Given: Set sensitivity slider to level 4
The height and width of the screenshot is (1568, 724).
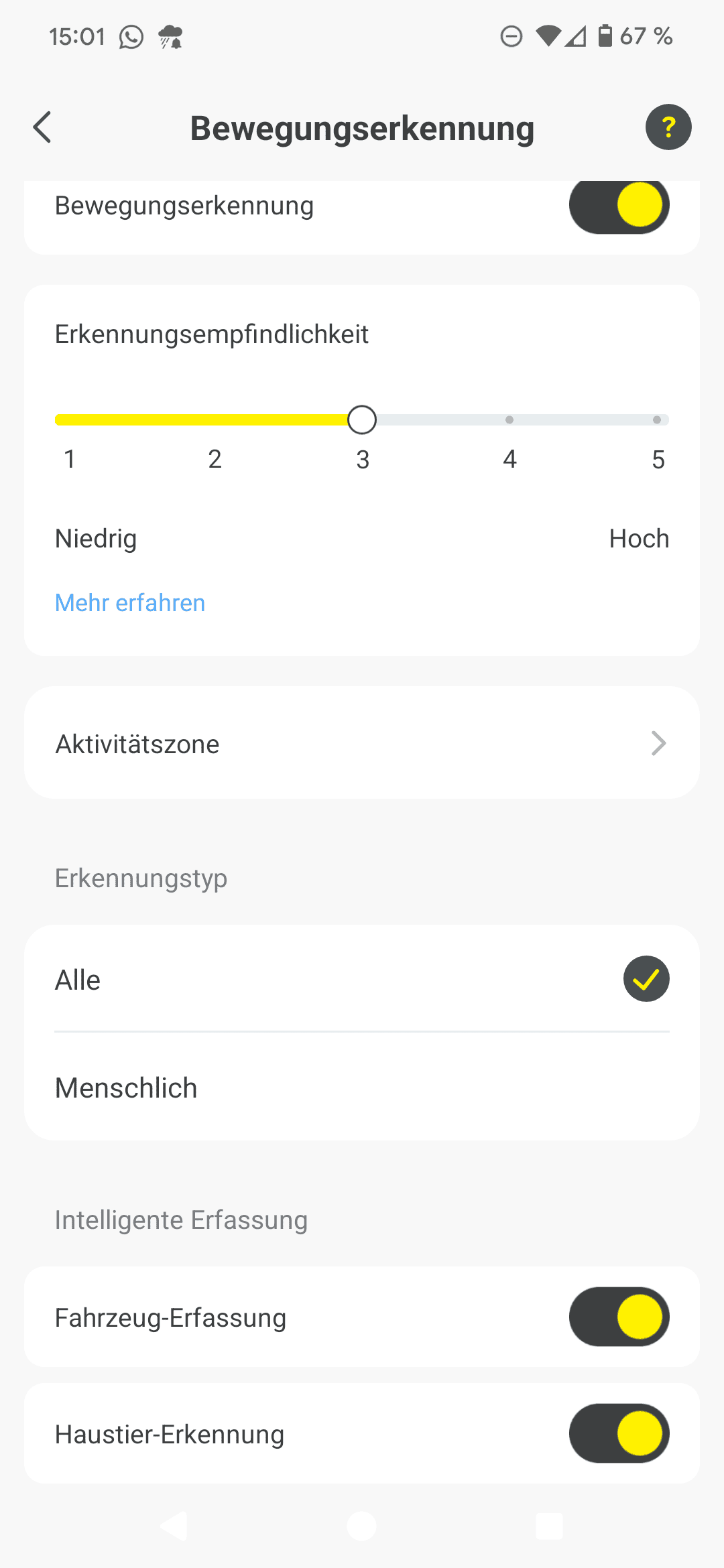Looking at the screenshot, I should (x=509, y=420).
